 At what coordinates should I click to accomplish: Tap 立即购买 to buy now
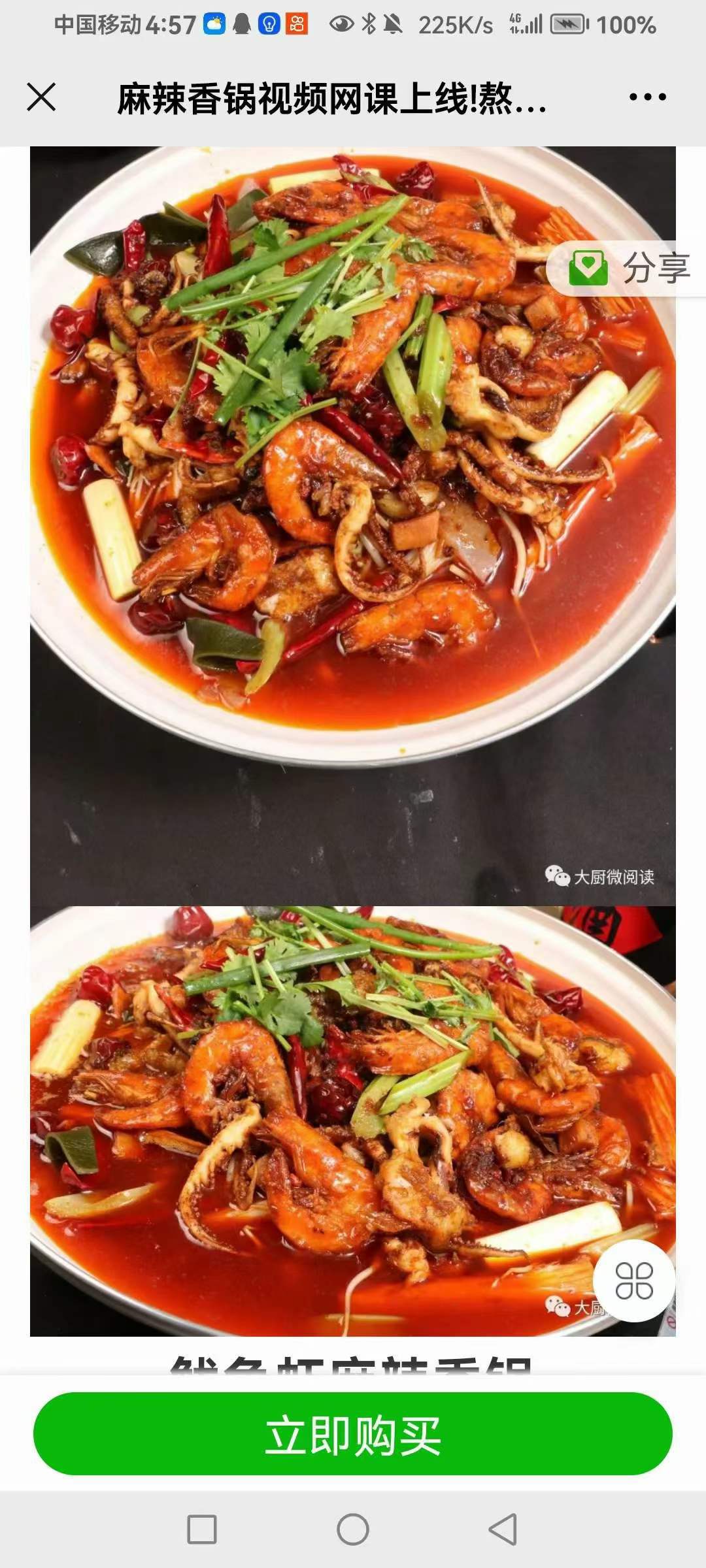353,1434
